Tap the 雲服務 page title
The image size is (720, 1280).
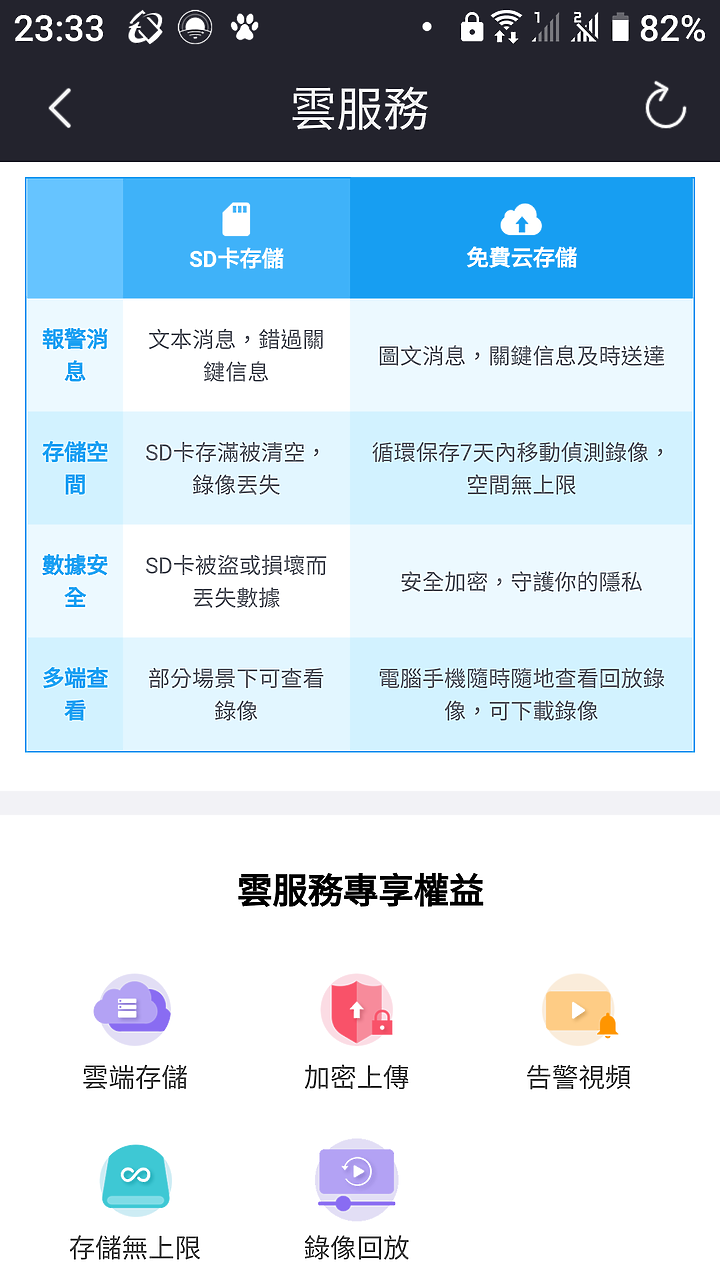[x=360, y=110]
